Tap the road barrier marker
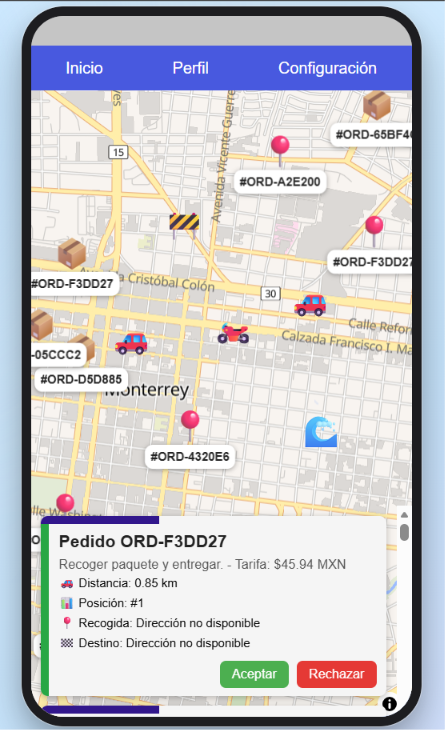Screen dimensions: 445x730 point(184,223)
